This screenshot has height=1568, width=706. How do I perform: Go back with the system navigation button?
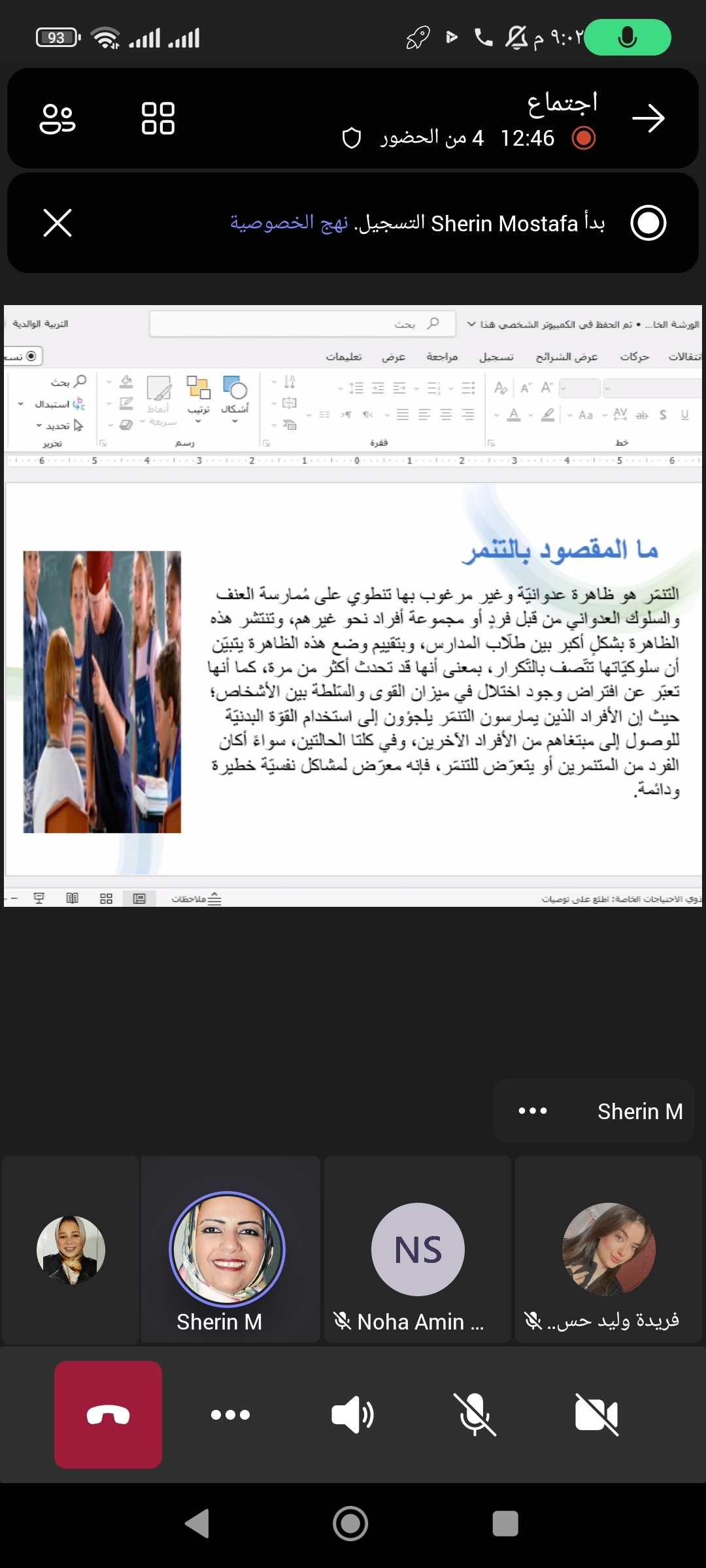pos(197,1524)
